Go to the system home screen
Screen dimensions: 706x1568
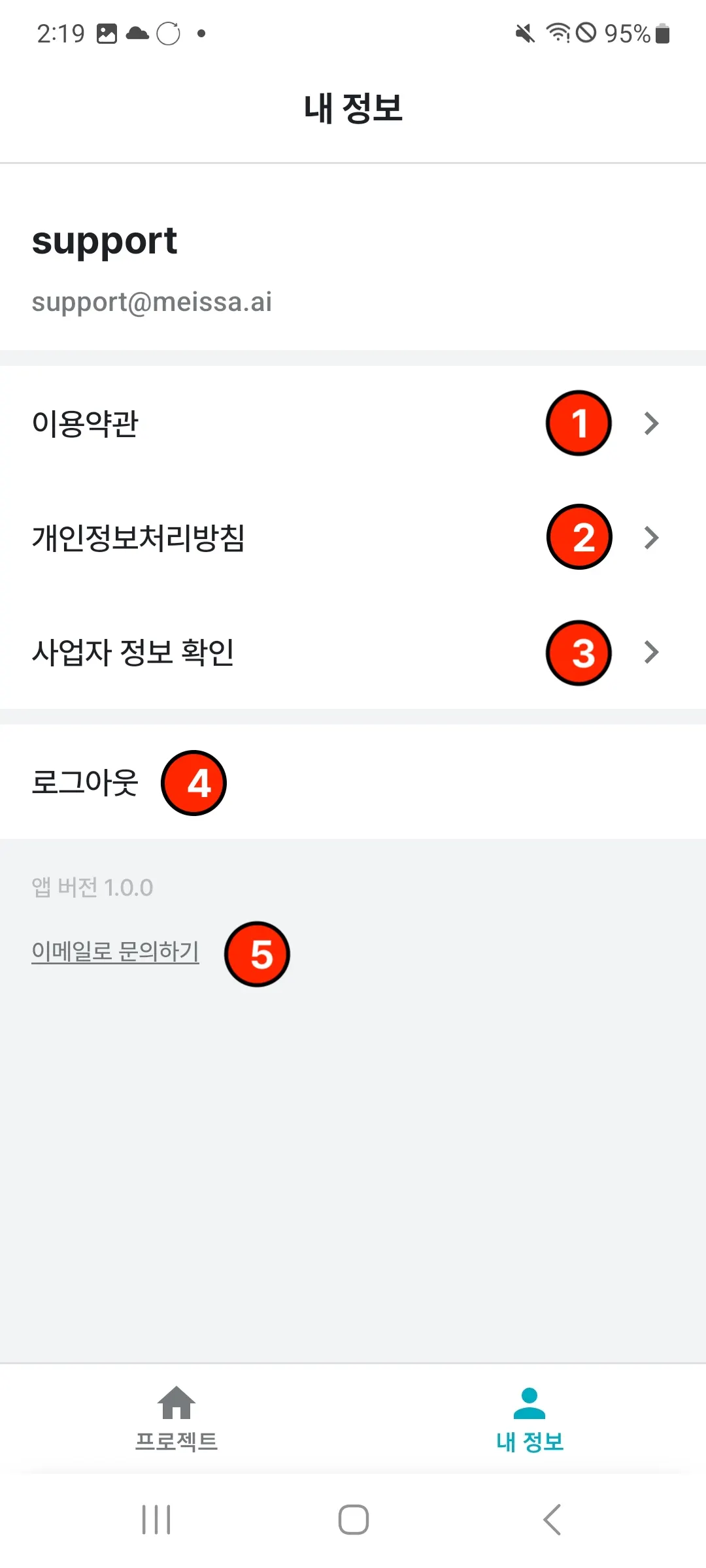(353, 1520)
